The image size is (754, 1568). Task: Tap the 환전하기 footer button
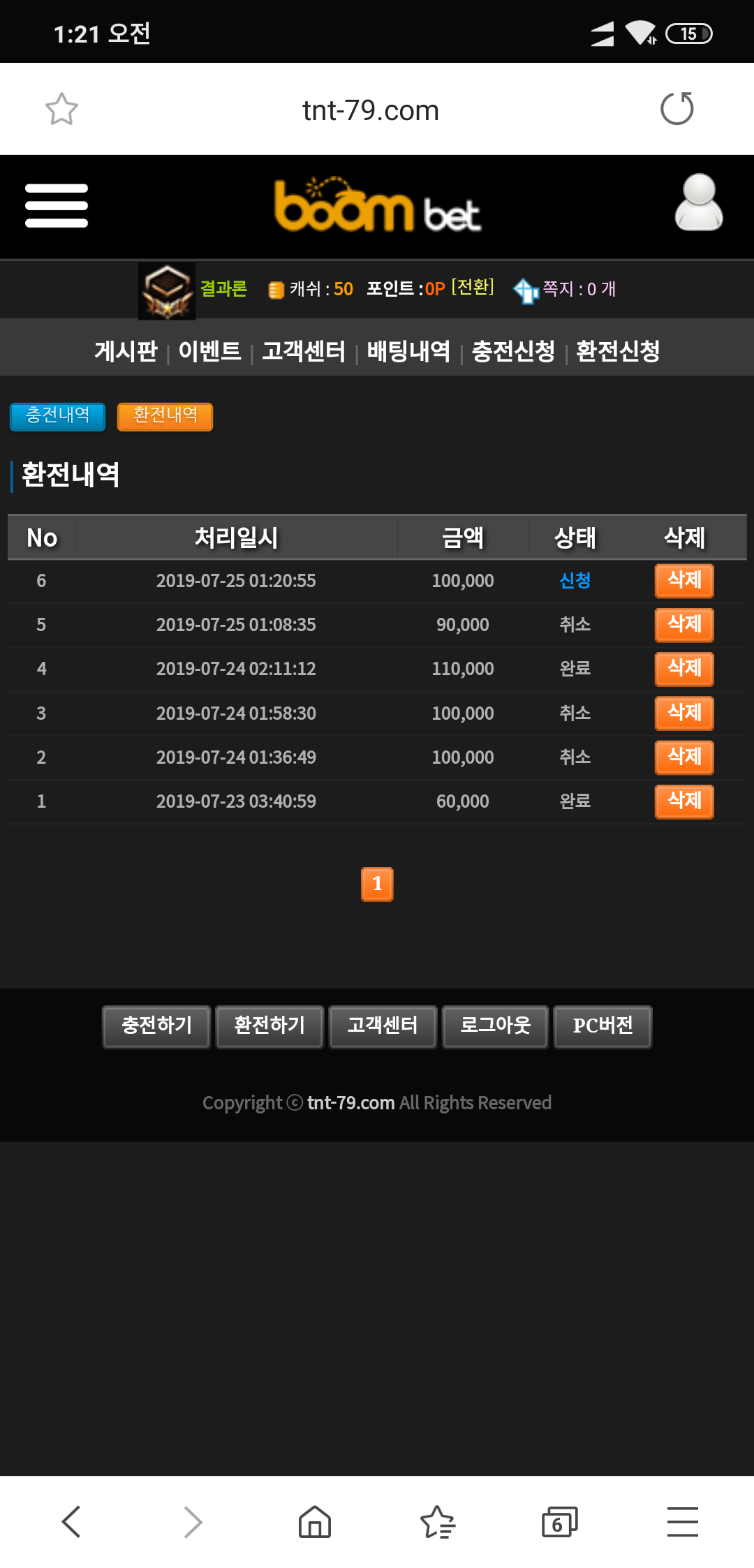(x=269, y=1026)
